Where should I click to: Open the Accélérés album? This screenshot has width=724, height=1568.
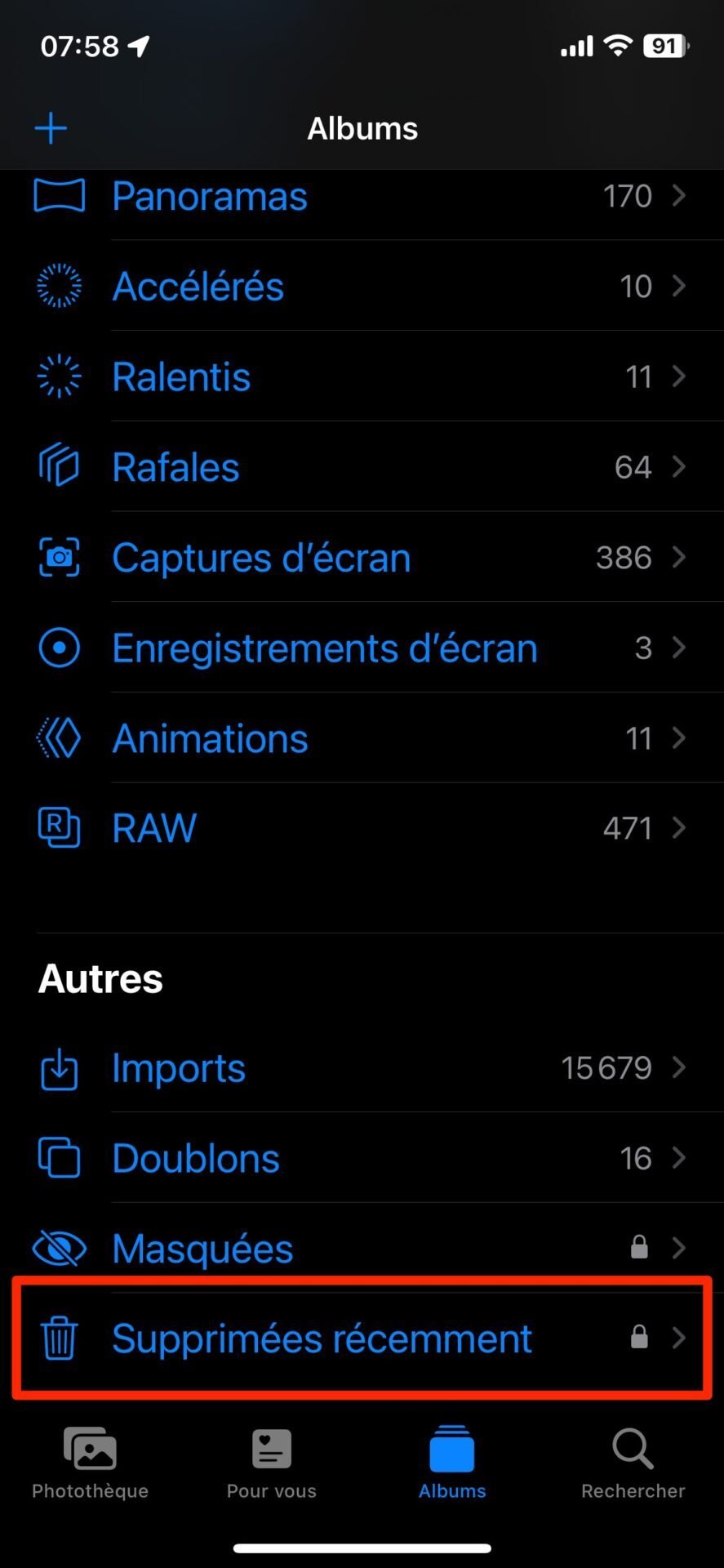point(362,286)
